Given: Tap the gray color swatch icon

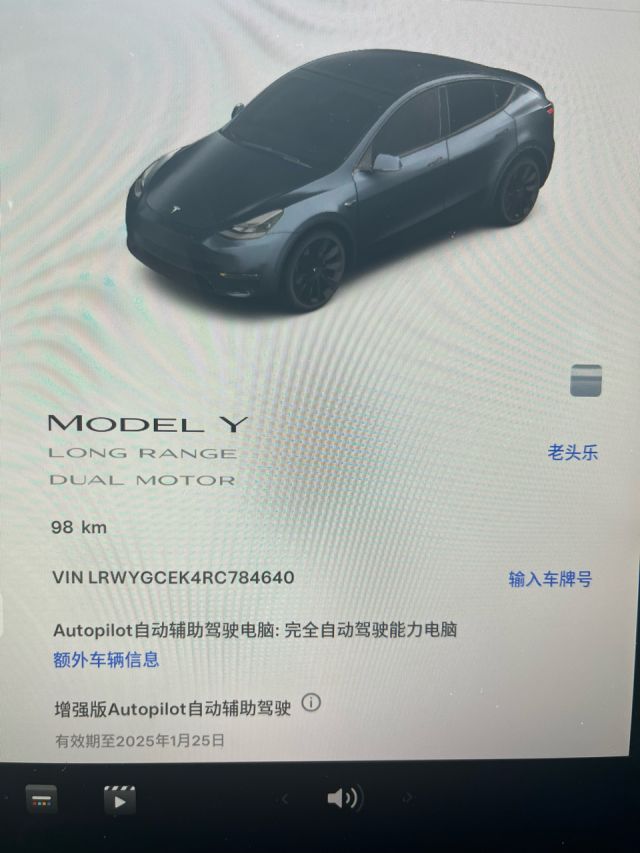Looking at the screenshot, I should click(585, 380).
